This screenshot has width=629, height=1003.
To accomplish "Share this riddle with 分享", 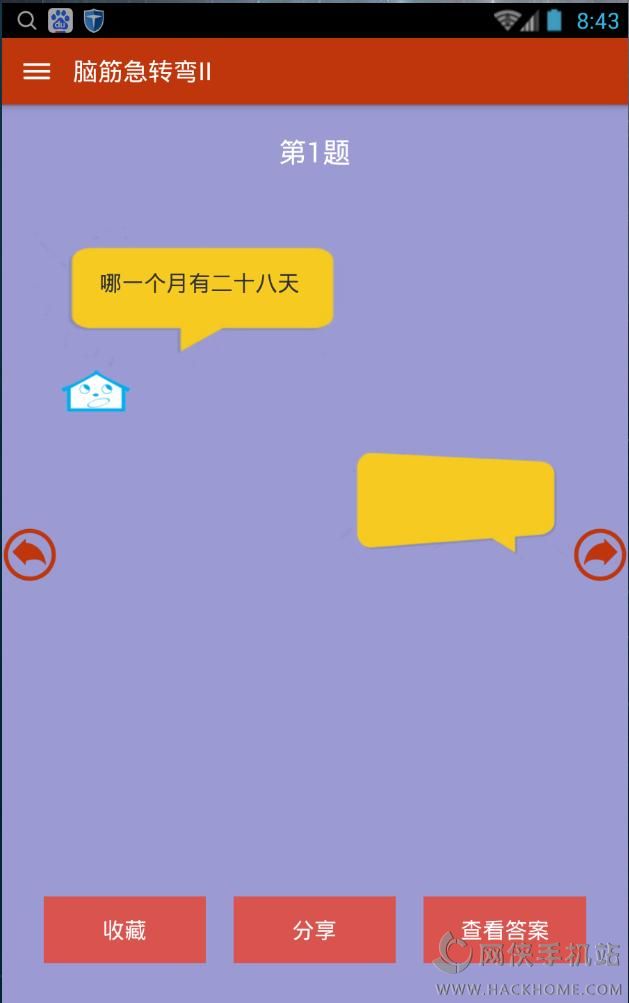I will click(314, 929).
